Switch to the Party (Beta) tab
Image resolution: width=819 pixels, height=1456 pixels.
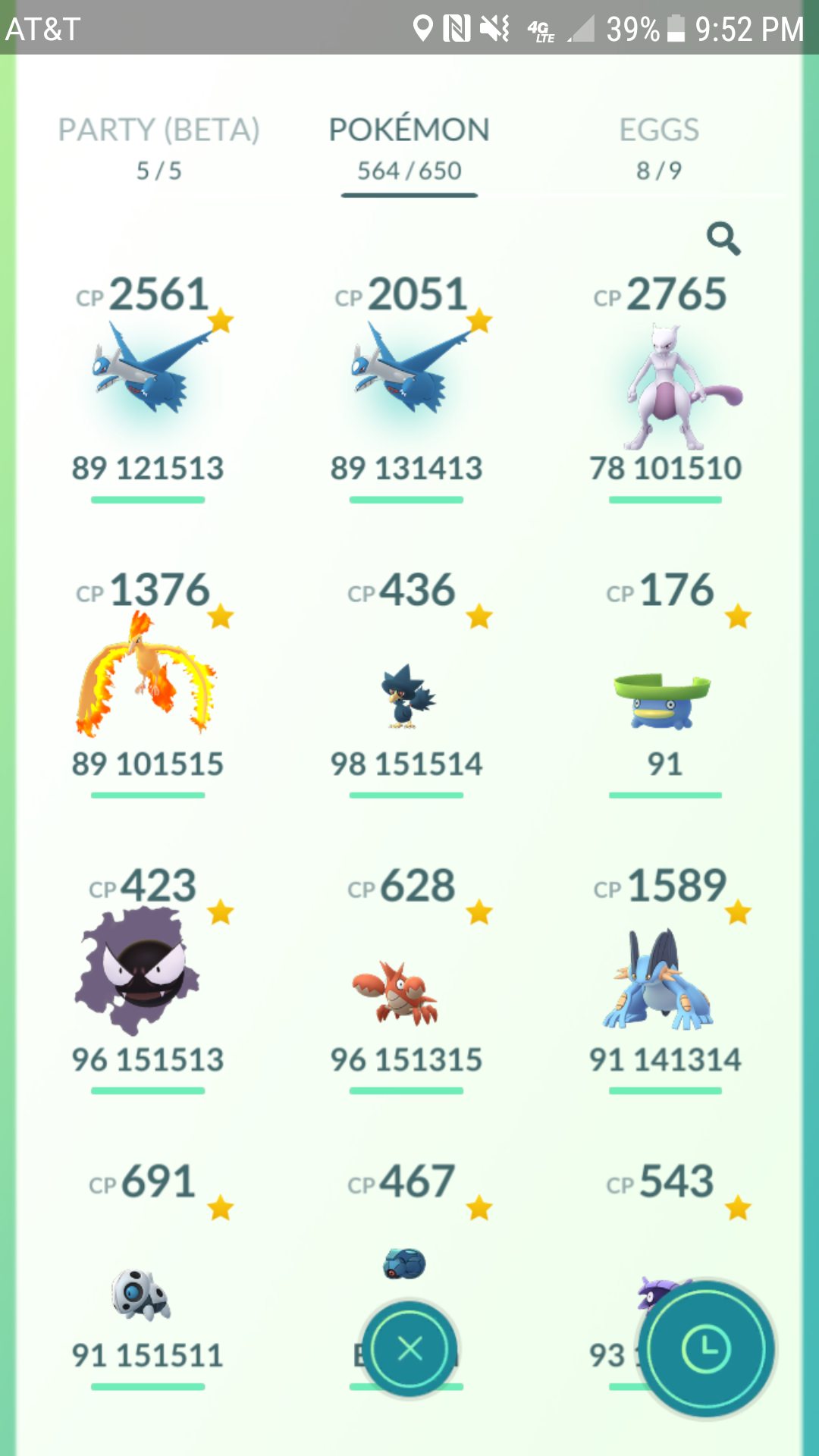point(159,149)
